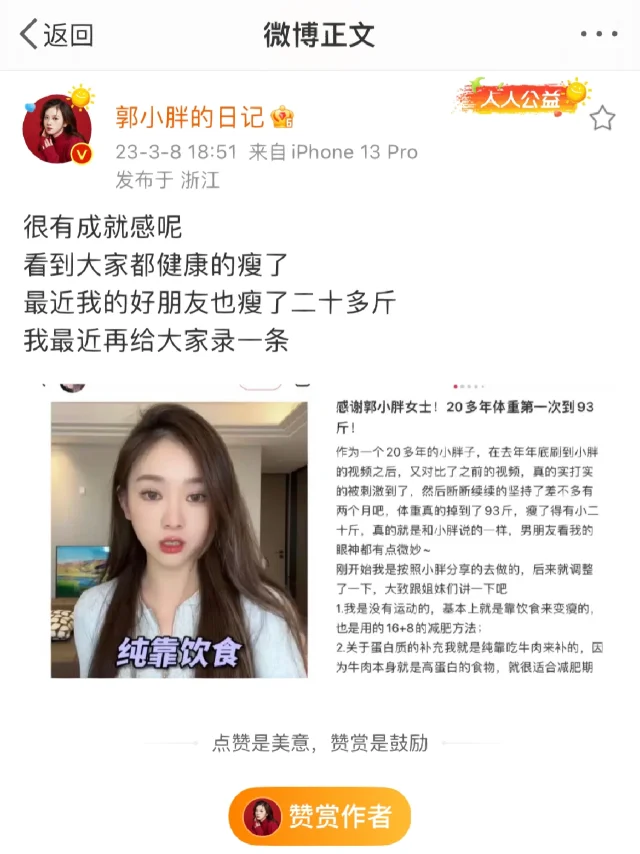The height and width of the screenshot is (854, 640).
Task: Open the video thumbnail 纯靠饮食
Action: (x=179, y=539)
